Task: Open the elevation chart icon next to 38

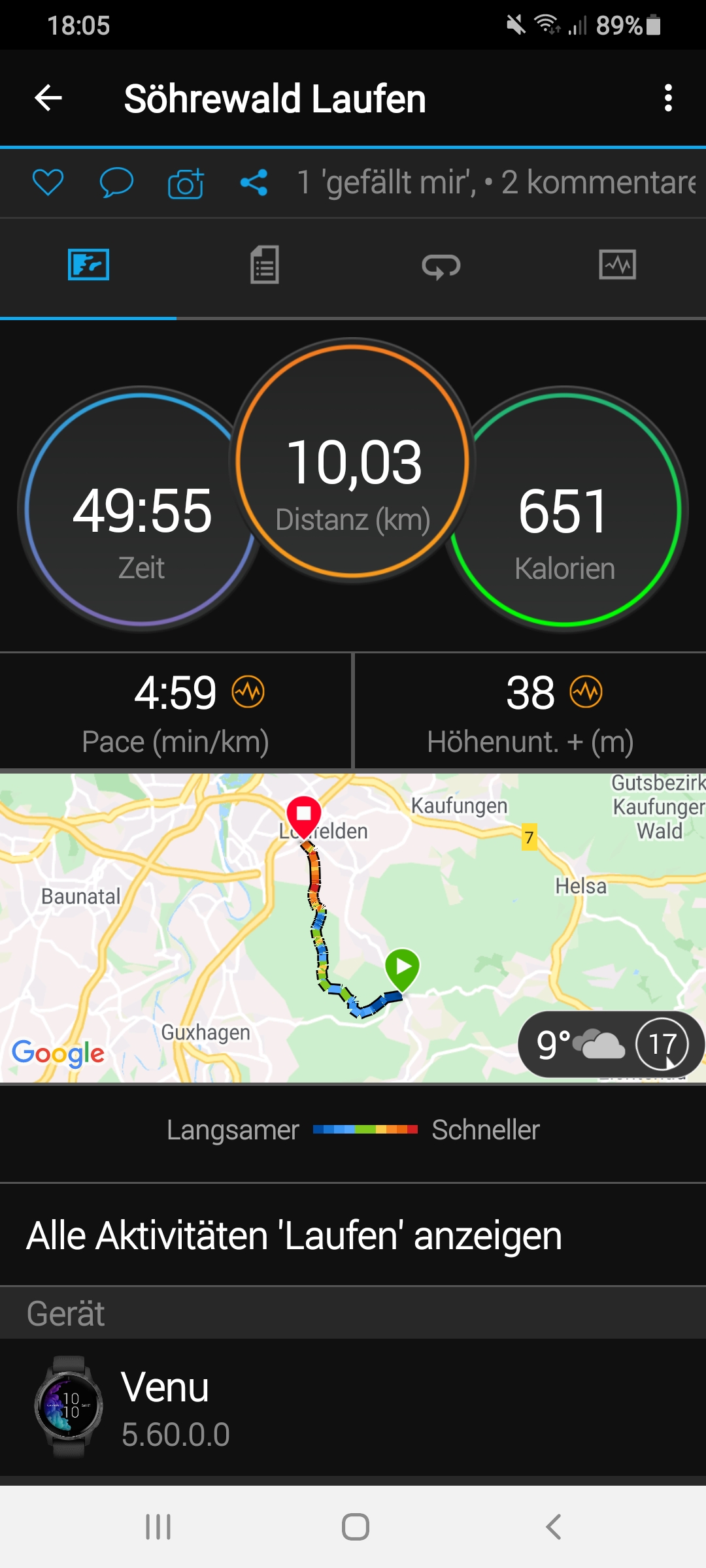Action: click(x=586, y=691)
